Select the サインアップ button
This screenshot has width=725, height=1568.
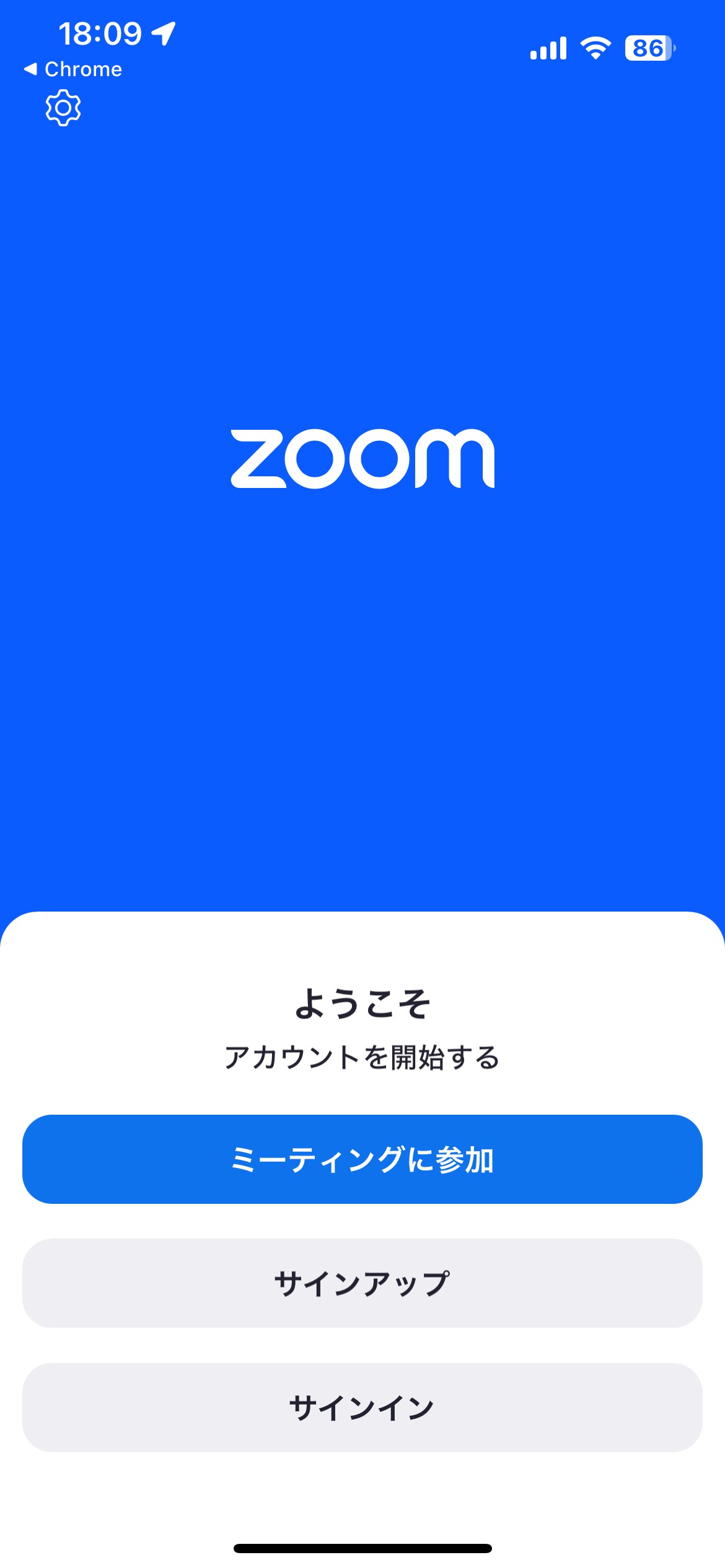(x=362, y=1283)
